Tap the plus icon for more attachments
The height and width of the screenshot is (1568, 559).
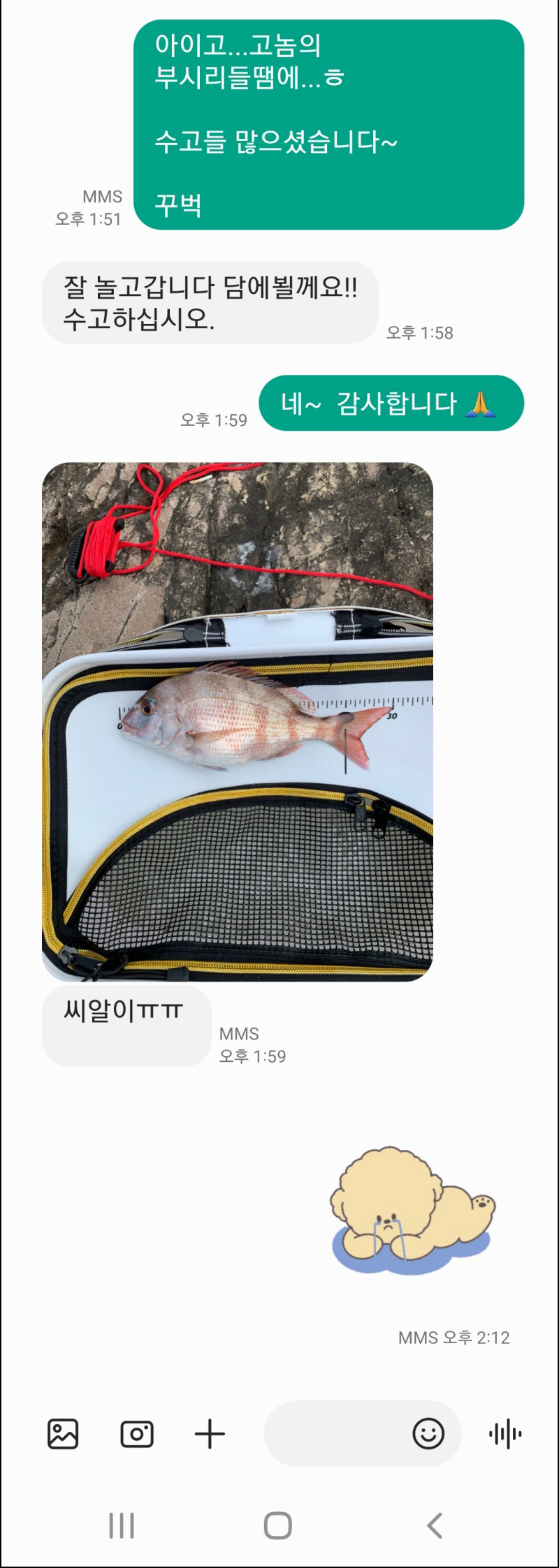(210, 1434)
